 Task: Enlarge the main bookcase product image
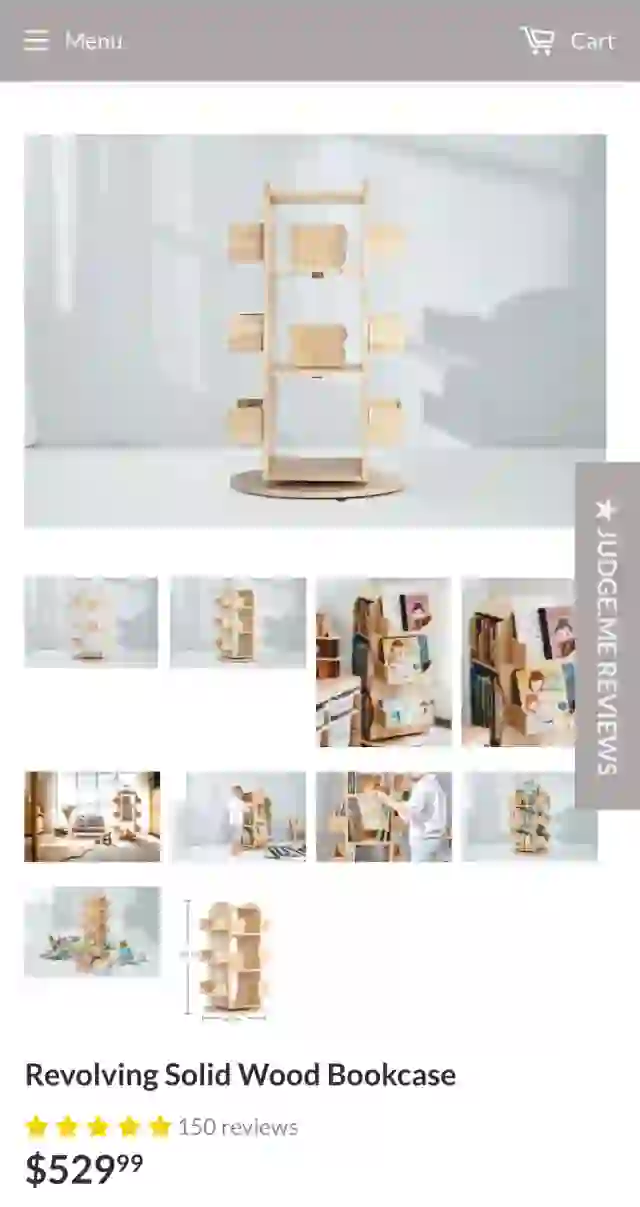point(315,330)
